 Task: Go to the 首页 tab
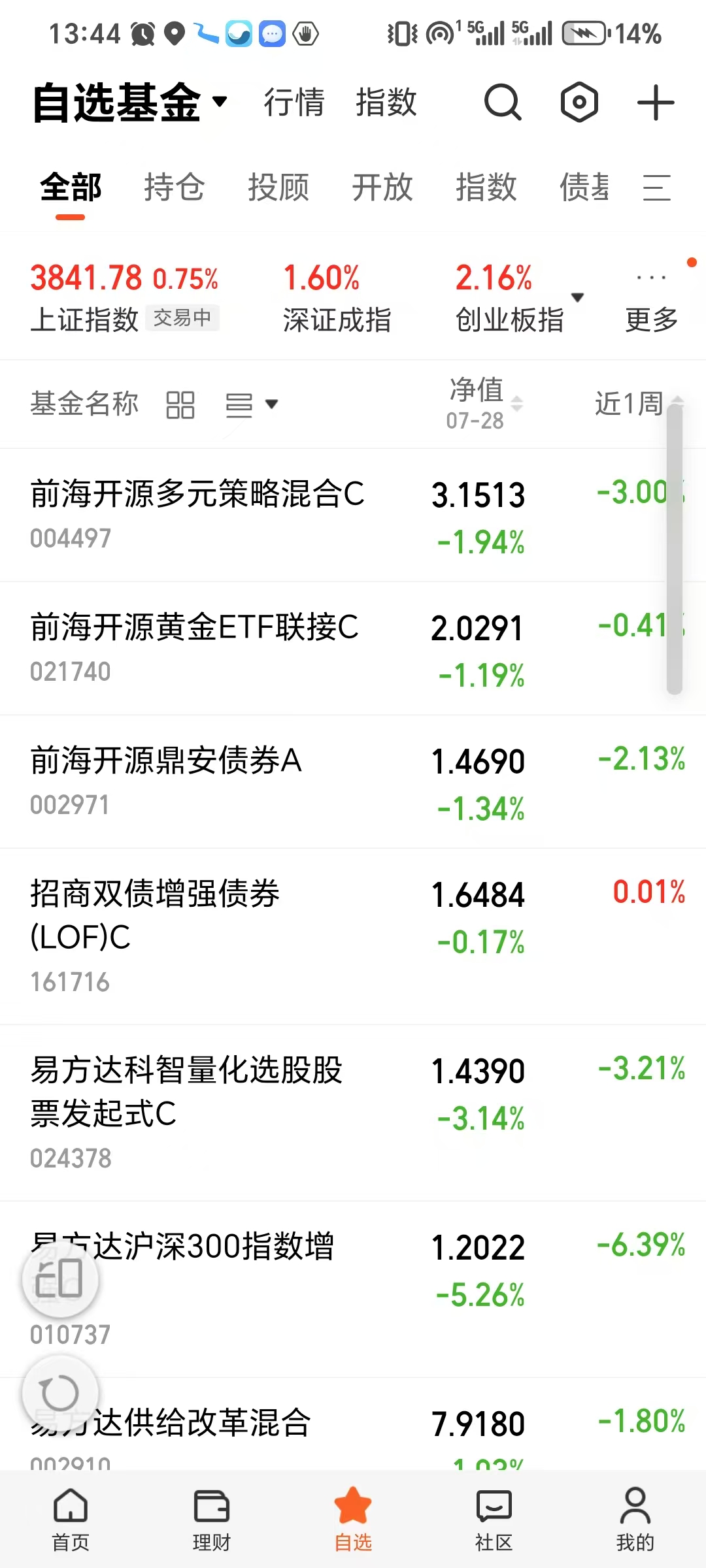(71, 1520)
